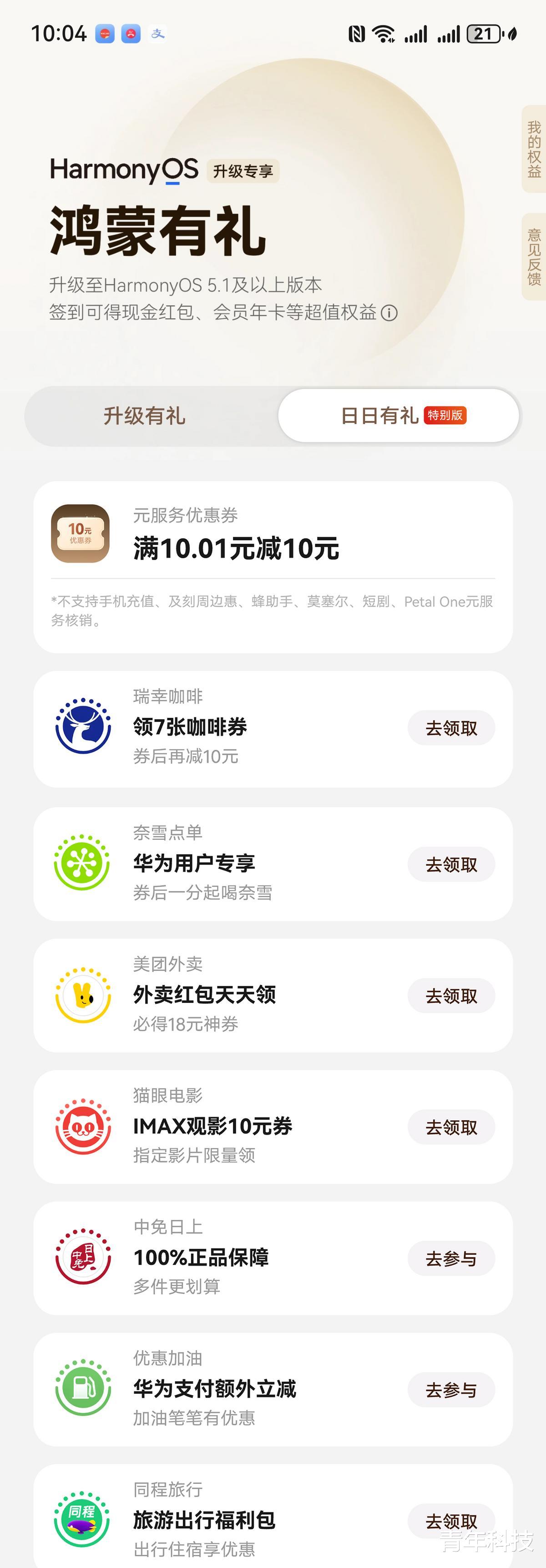Switch to the 升级有礼 tab
The image size is (546, 1568).
pyautogui.click(x=144, y=416)
